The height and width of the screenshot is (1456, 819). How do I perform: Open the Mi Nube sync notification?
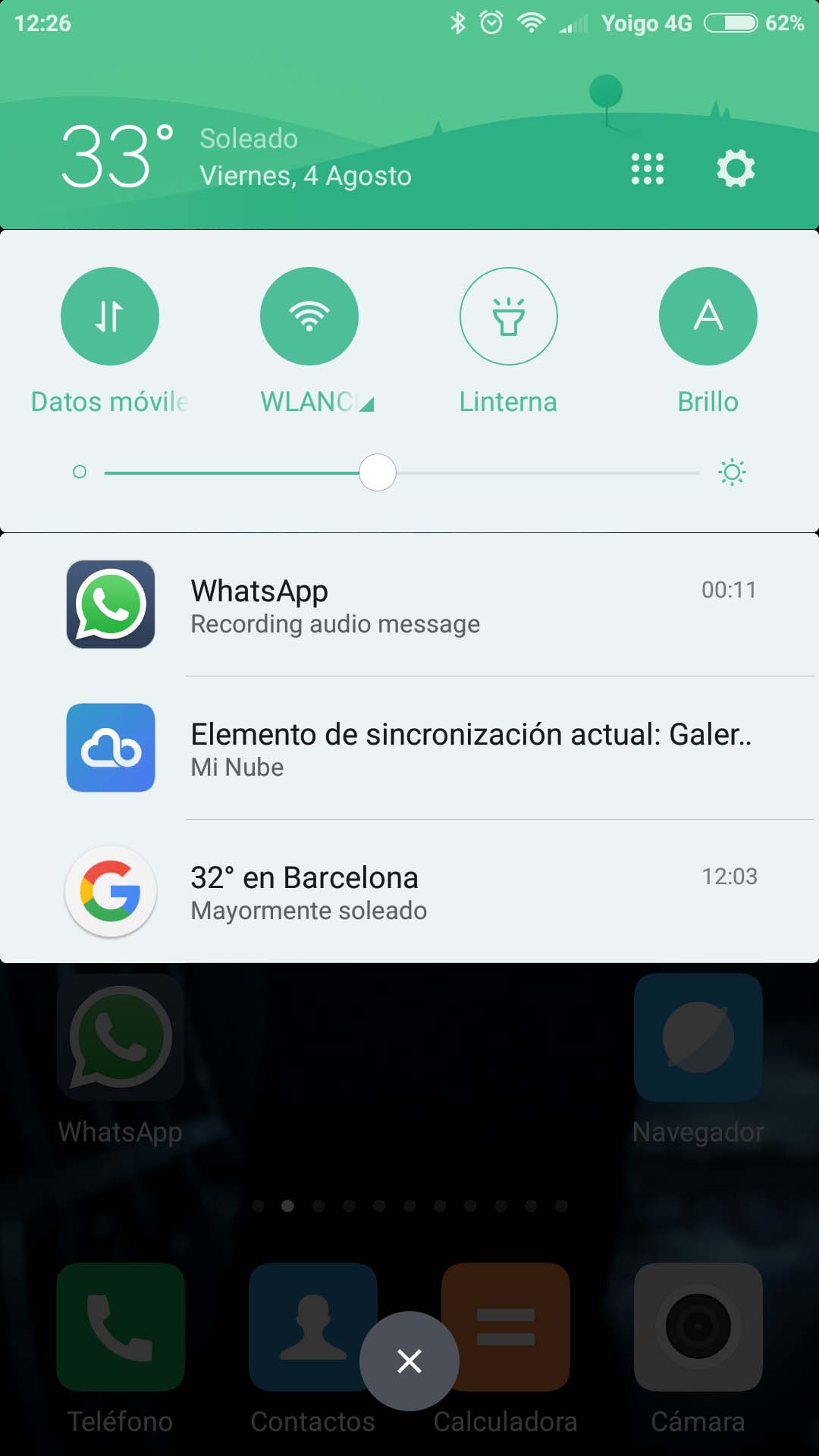click(x=409, y=748)
